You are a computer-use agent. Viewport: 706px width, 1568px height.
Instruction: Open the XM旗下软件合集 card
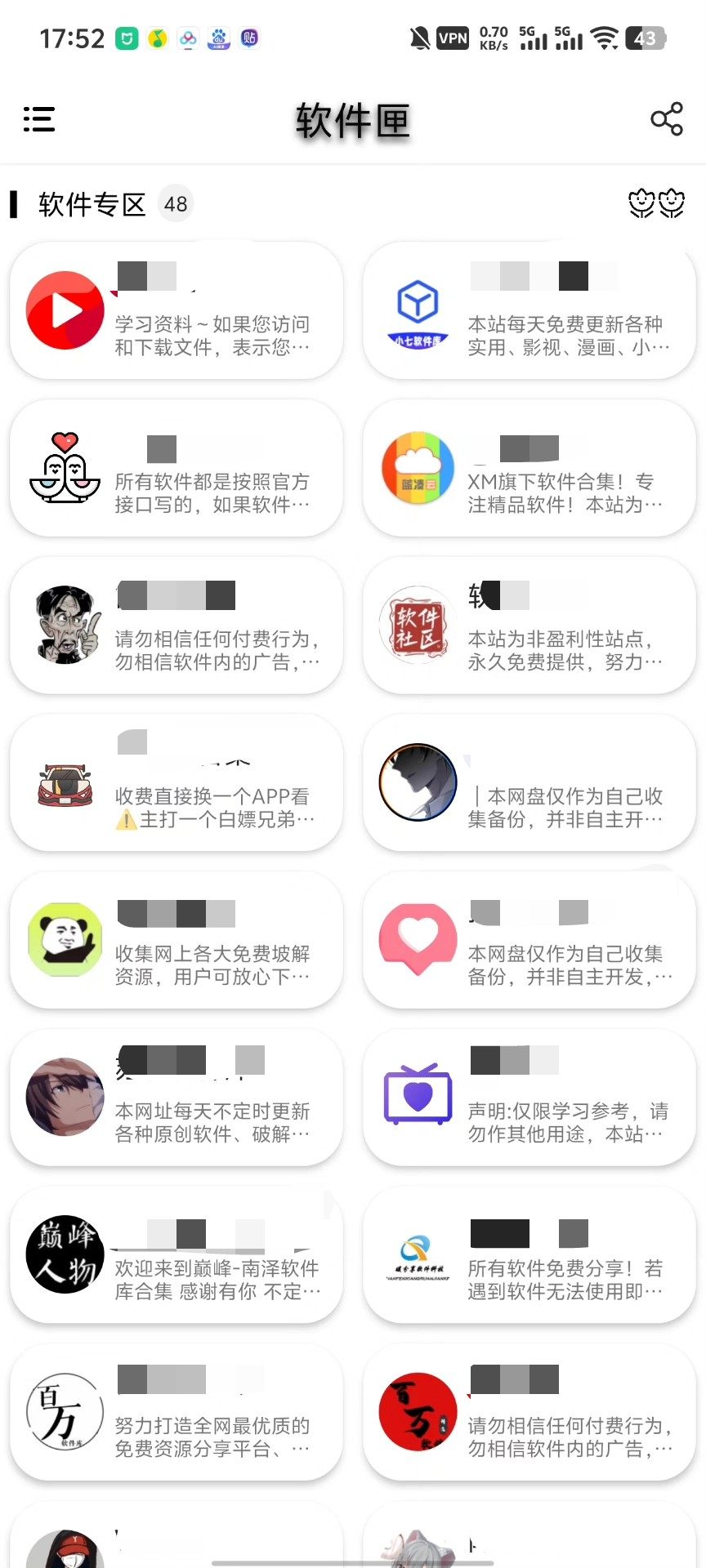point(529,469)
